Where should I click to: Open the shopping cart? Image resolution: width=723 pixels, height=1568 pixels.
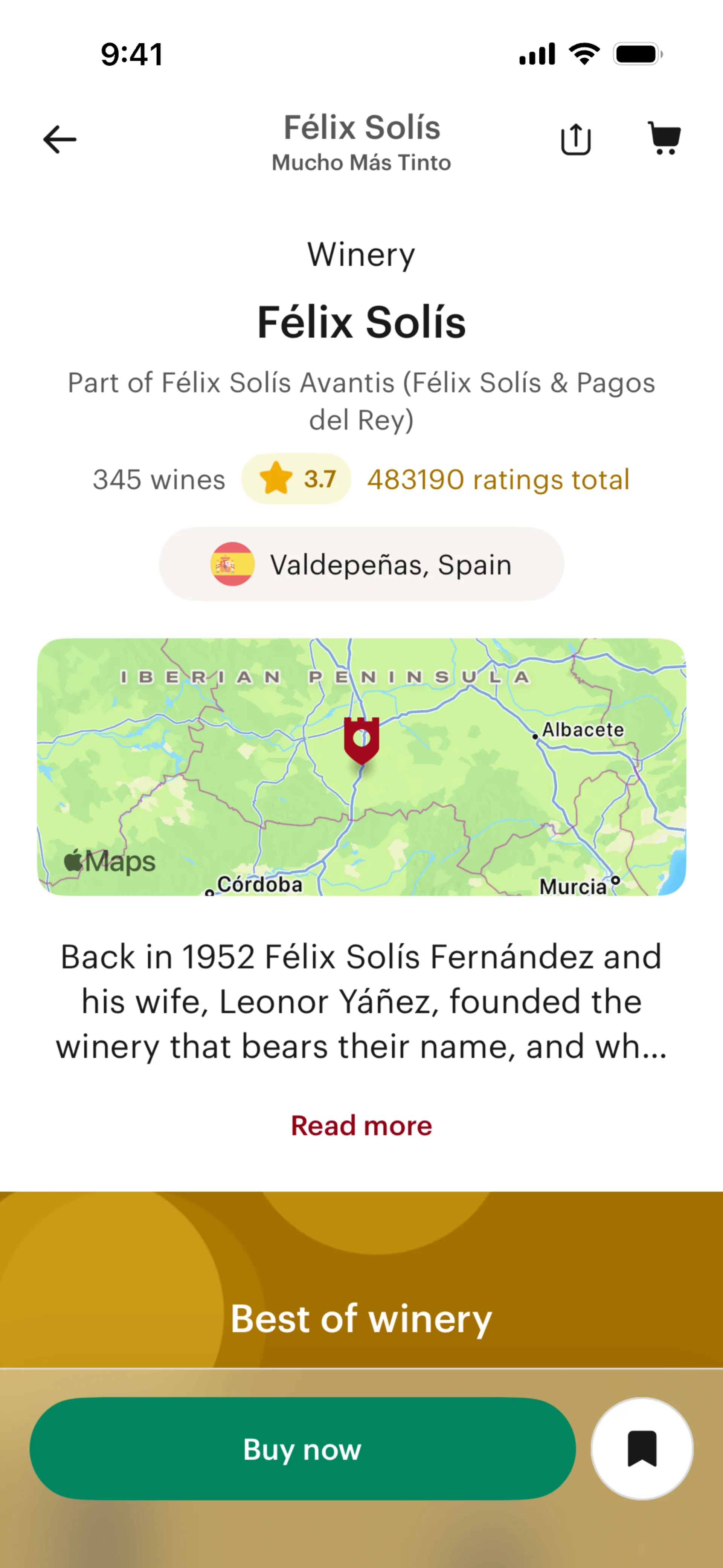click(x=664, y=138)
